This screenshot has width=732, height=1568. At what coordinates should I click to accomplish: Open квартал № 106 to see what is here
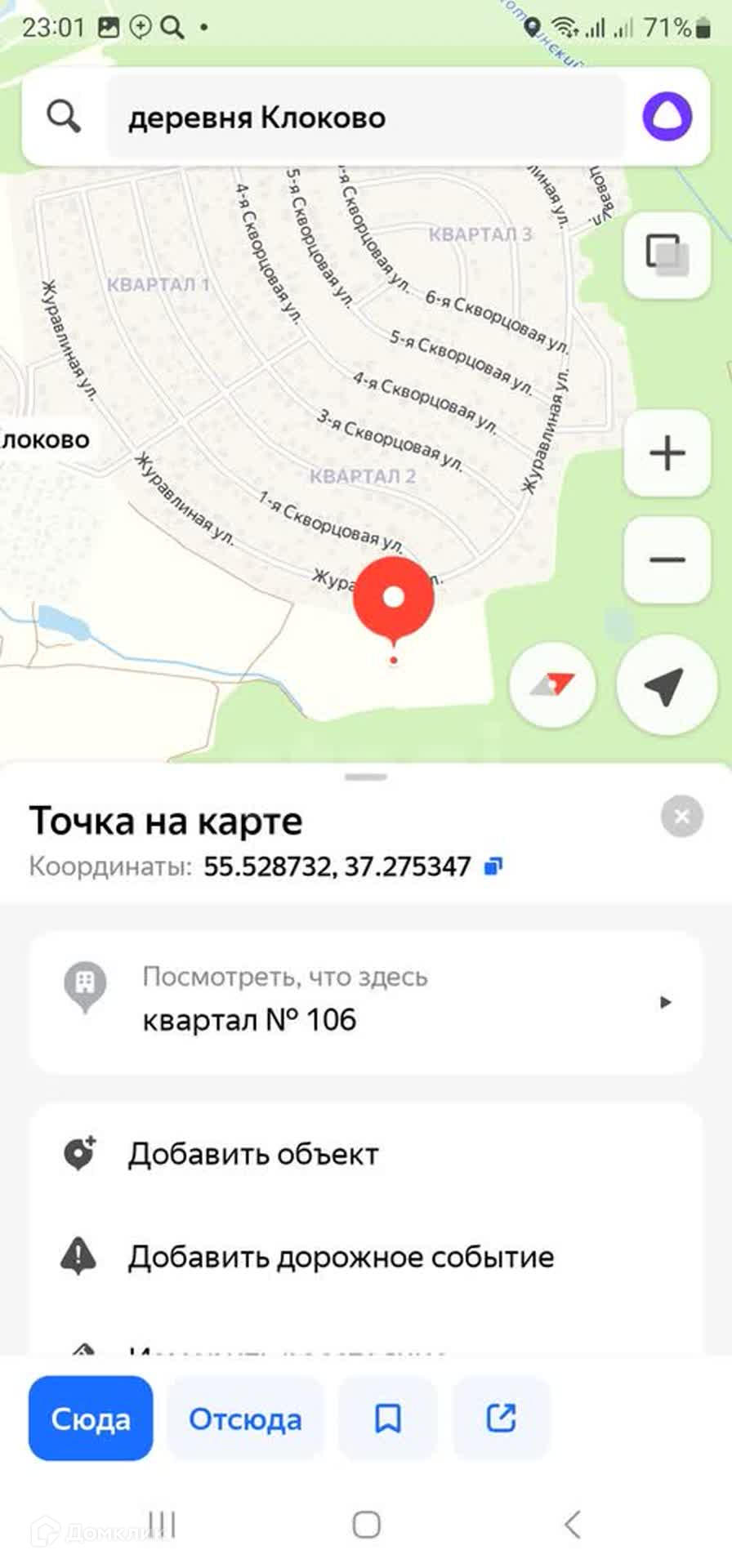(x=366, y=1001)
